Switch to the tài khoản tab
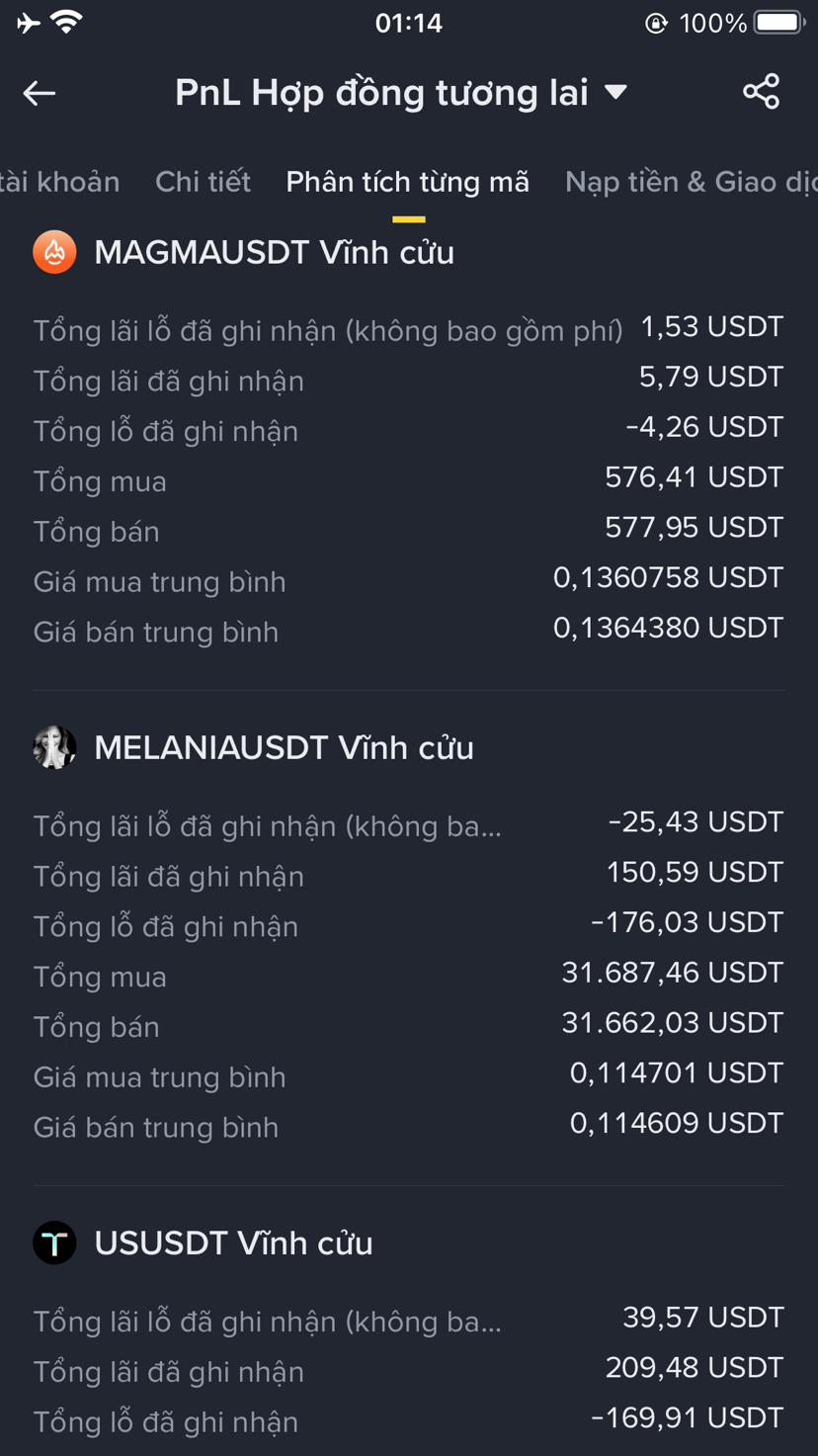The width and height of the screenshot is (818, 1456). (59, 182)
